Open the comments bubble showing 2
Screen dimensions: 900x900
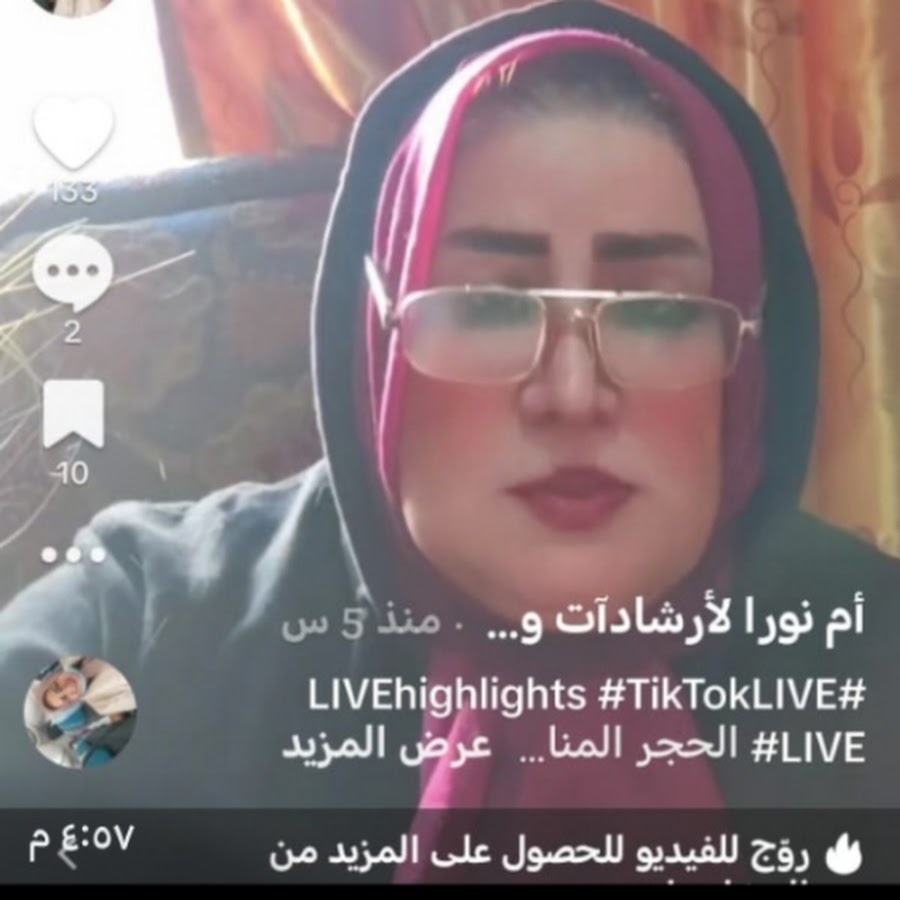click(73, 273)
